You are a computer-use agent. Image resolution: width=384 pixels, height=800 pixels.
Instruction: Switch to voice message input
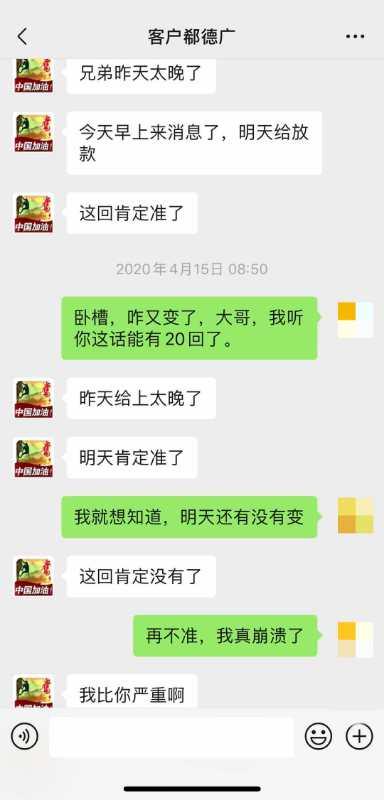click(x=24, y=736)
